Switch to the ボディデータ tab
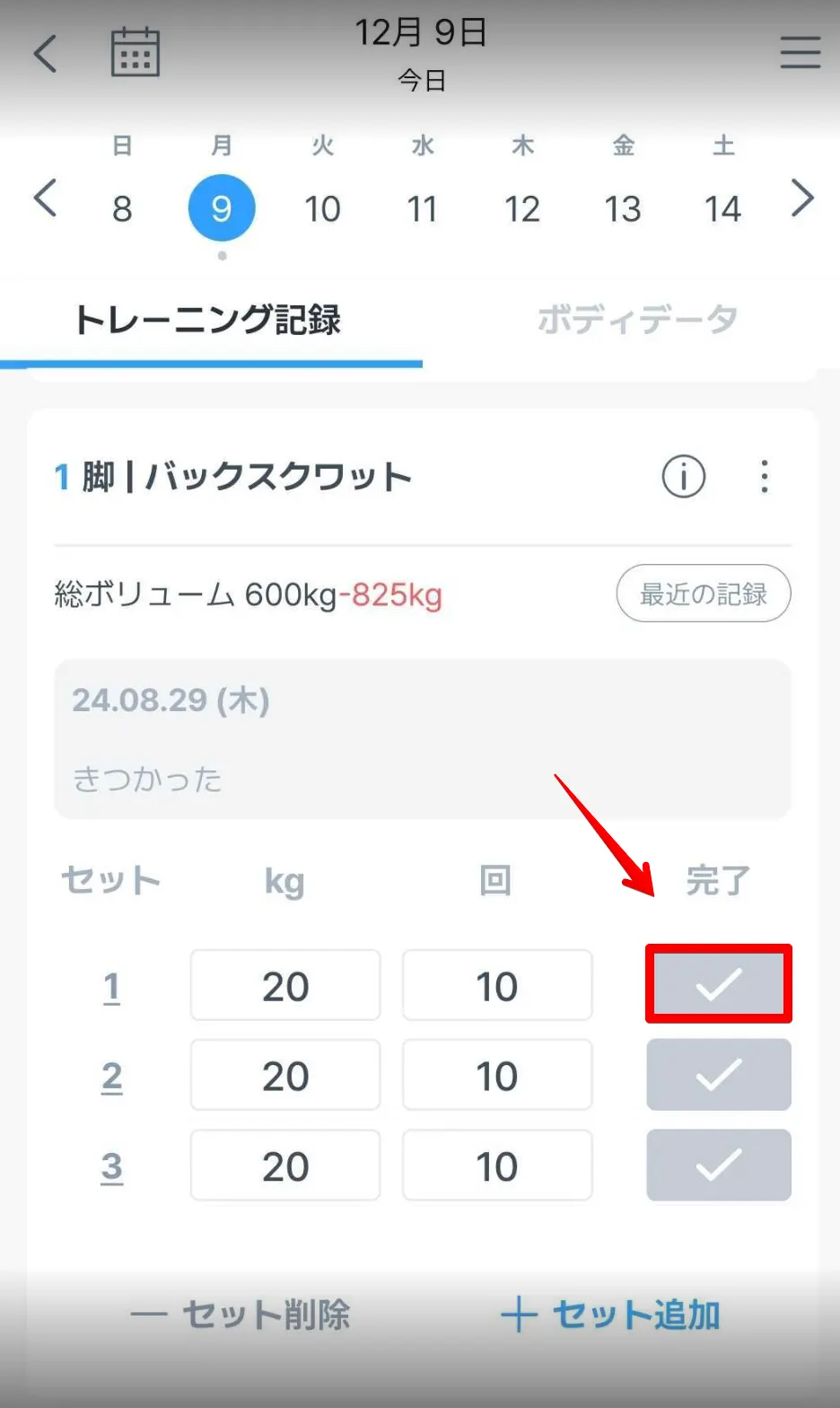The height and width of the screenshot is (1408, 840). (x=637, y=320)
